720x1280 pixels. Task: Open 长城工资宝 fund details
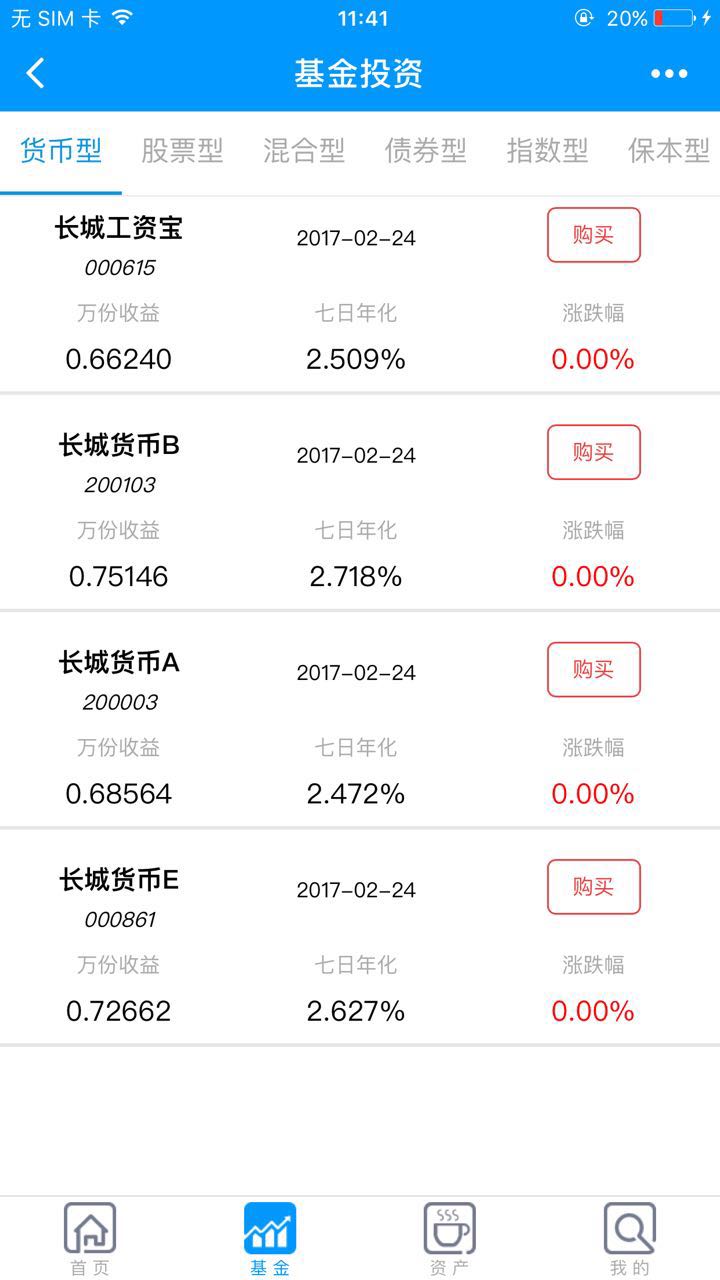(119, 229)
